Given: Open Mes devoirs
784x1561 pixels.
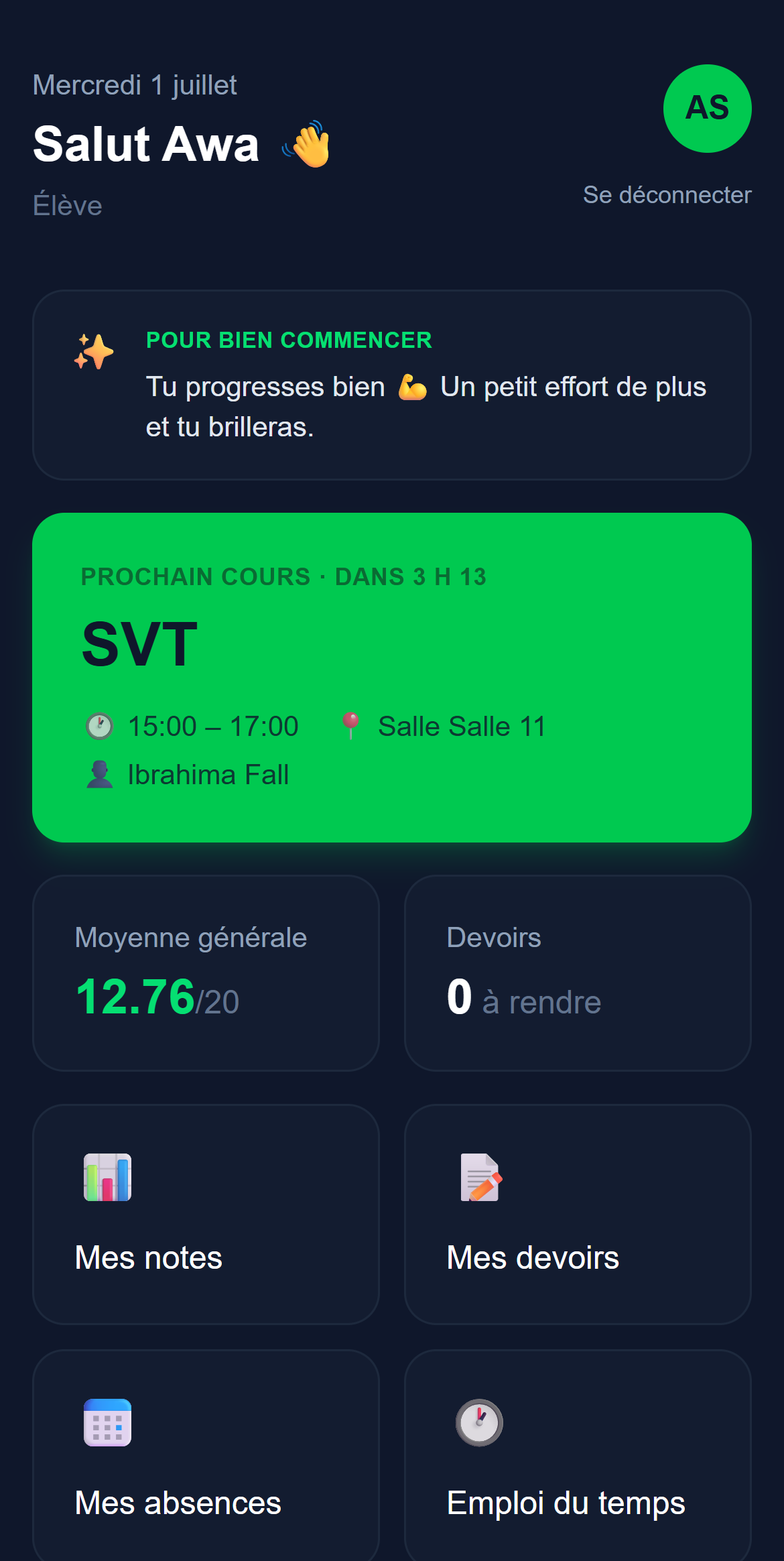Looking at the screenshot, I should click(x=578, y=1214).
